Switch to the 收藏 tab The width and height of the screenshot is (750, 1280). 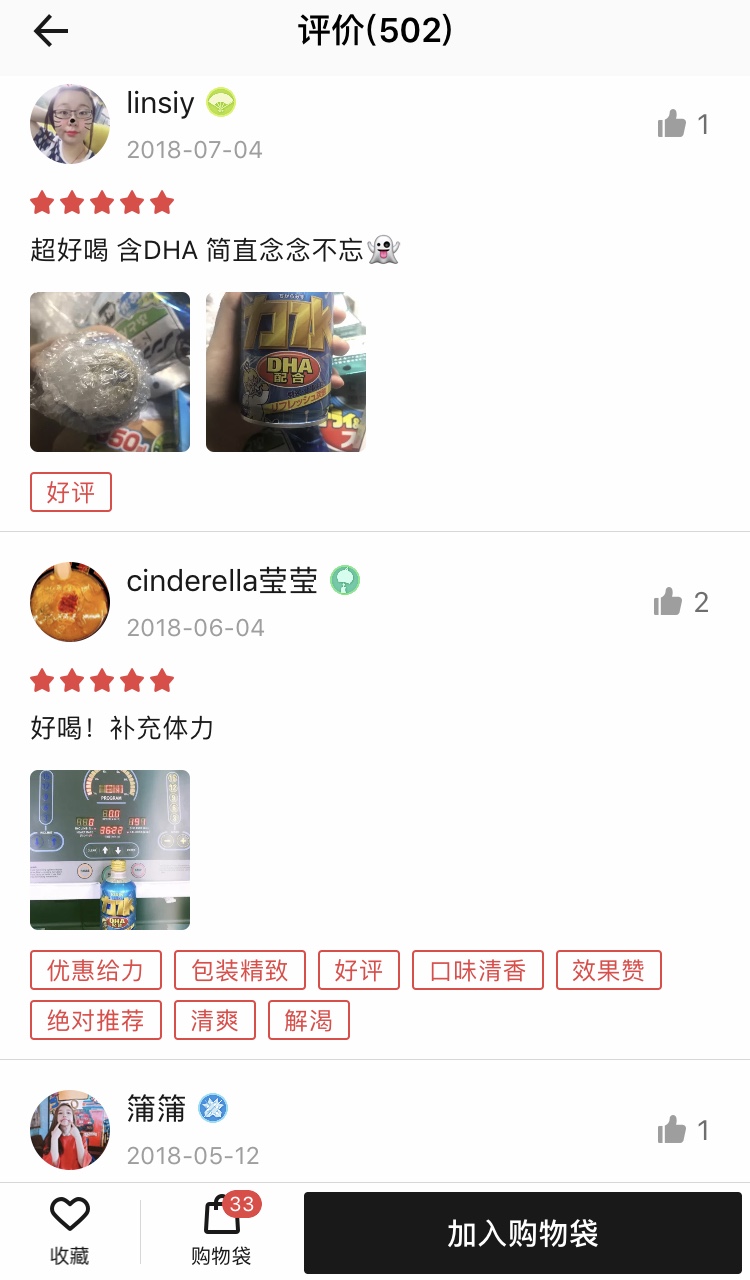pos(69,1230)
